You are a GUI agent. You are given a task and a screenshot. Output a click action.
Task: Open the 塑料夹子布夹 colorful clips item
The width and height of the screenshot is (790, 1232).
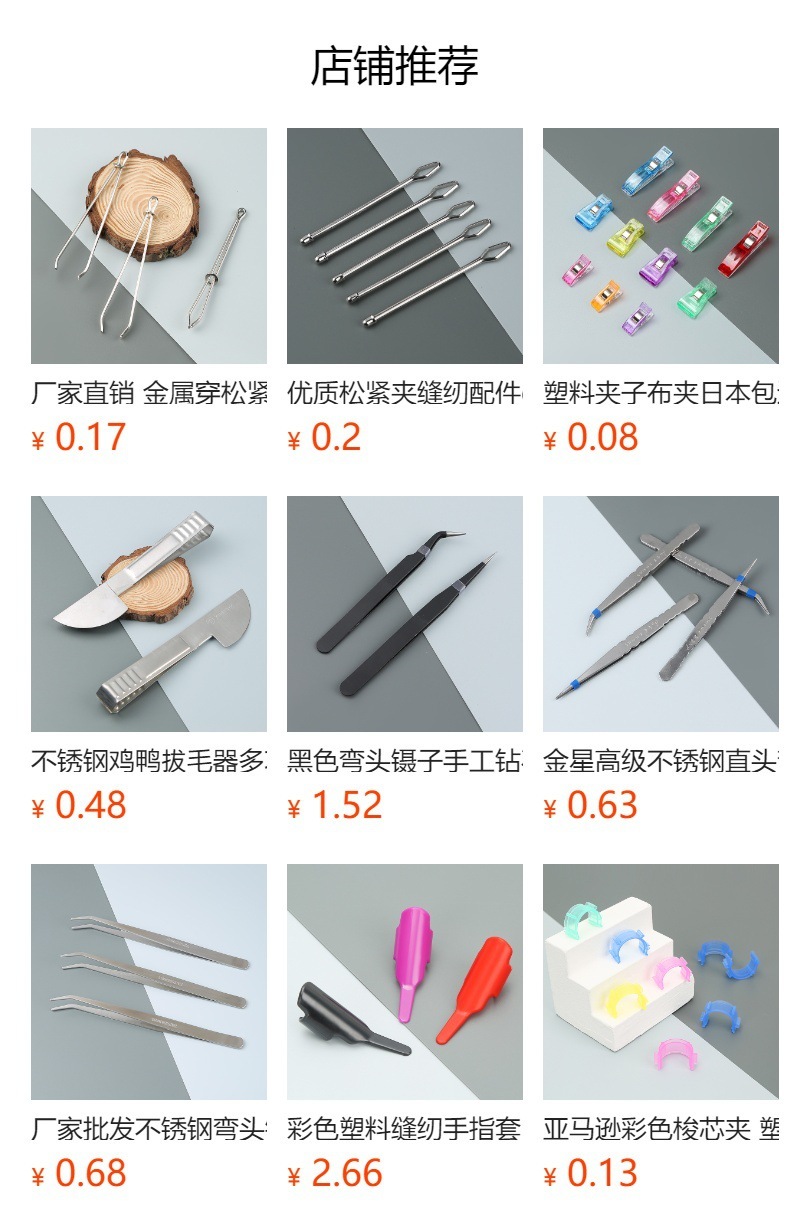[x=661, y=246]
